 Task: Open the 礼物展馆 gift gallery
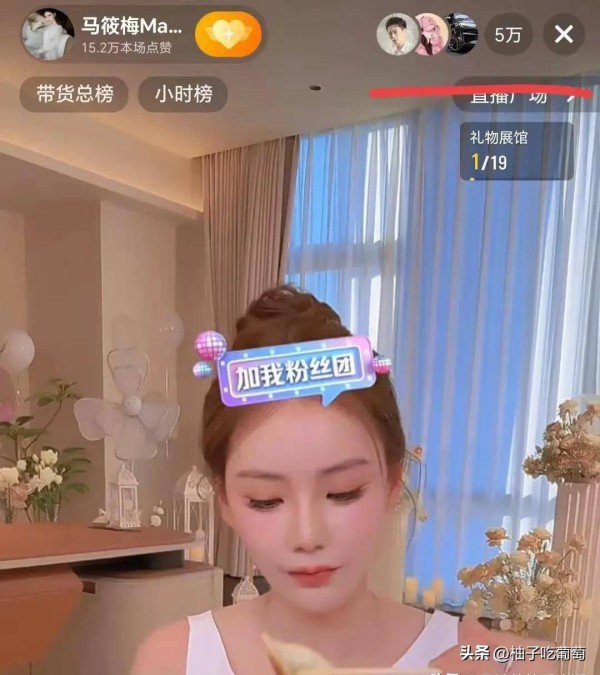point(516,150)
